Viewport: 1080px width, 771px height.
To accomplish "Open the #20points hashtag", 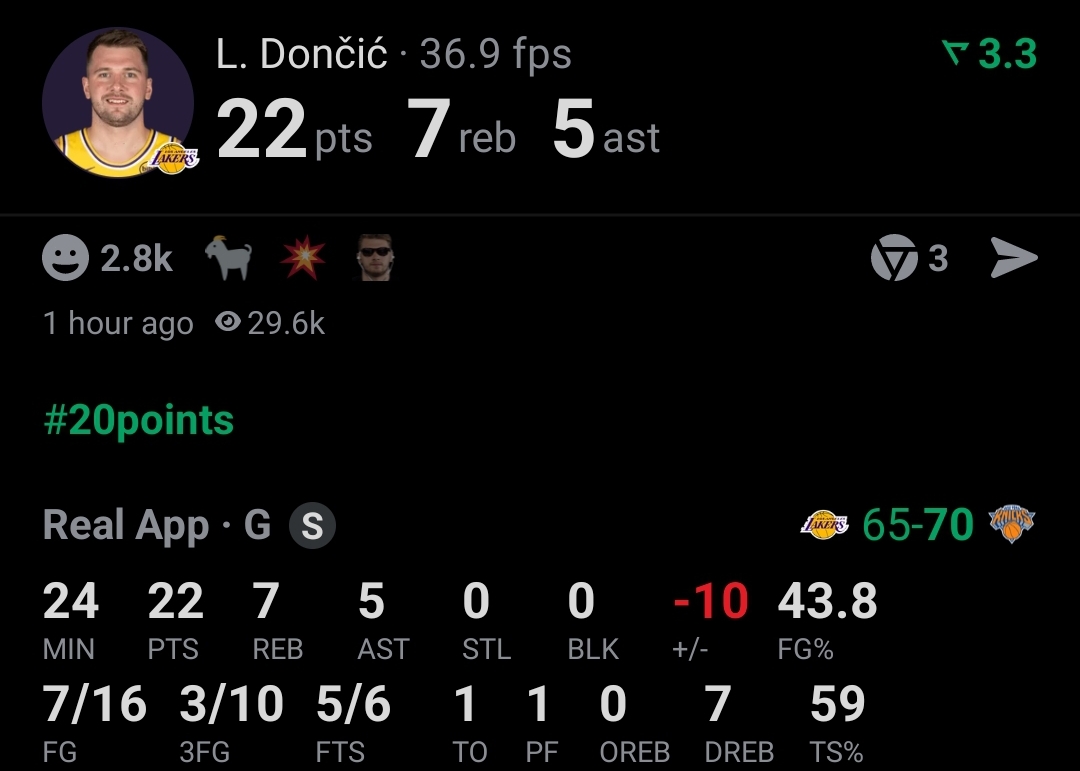I will (138, 420).
